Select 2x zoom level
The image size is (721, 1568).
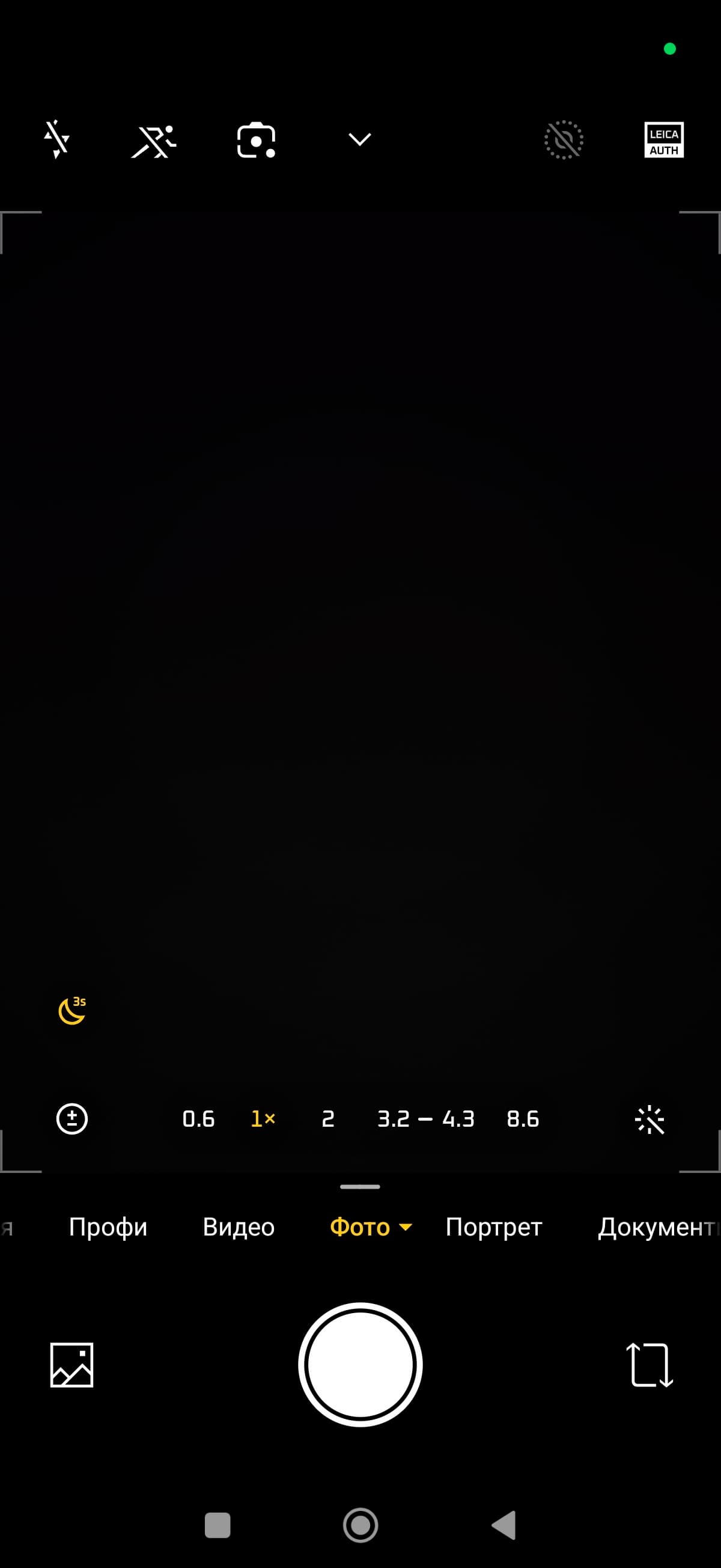328,1119
